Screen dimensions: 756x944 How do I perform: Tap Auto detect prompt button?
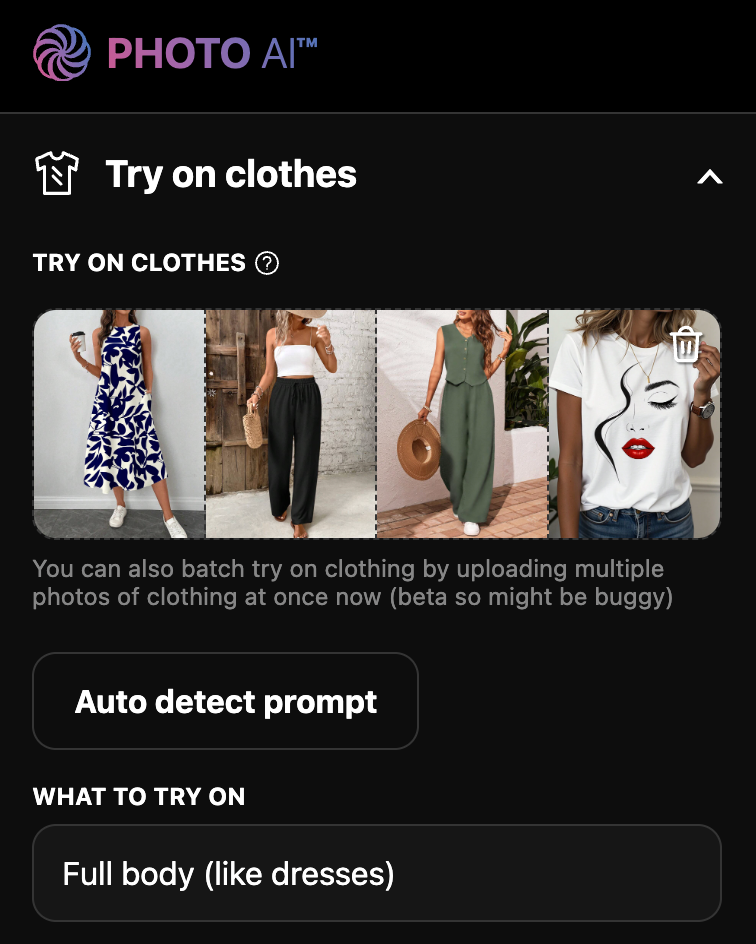(x=225, y=701)
